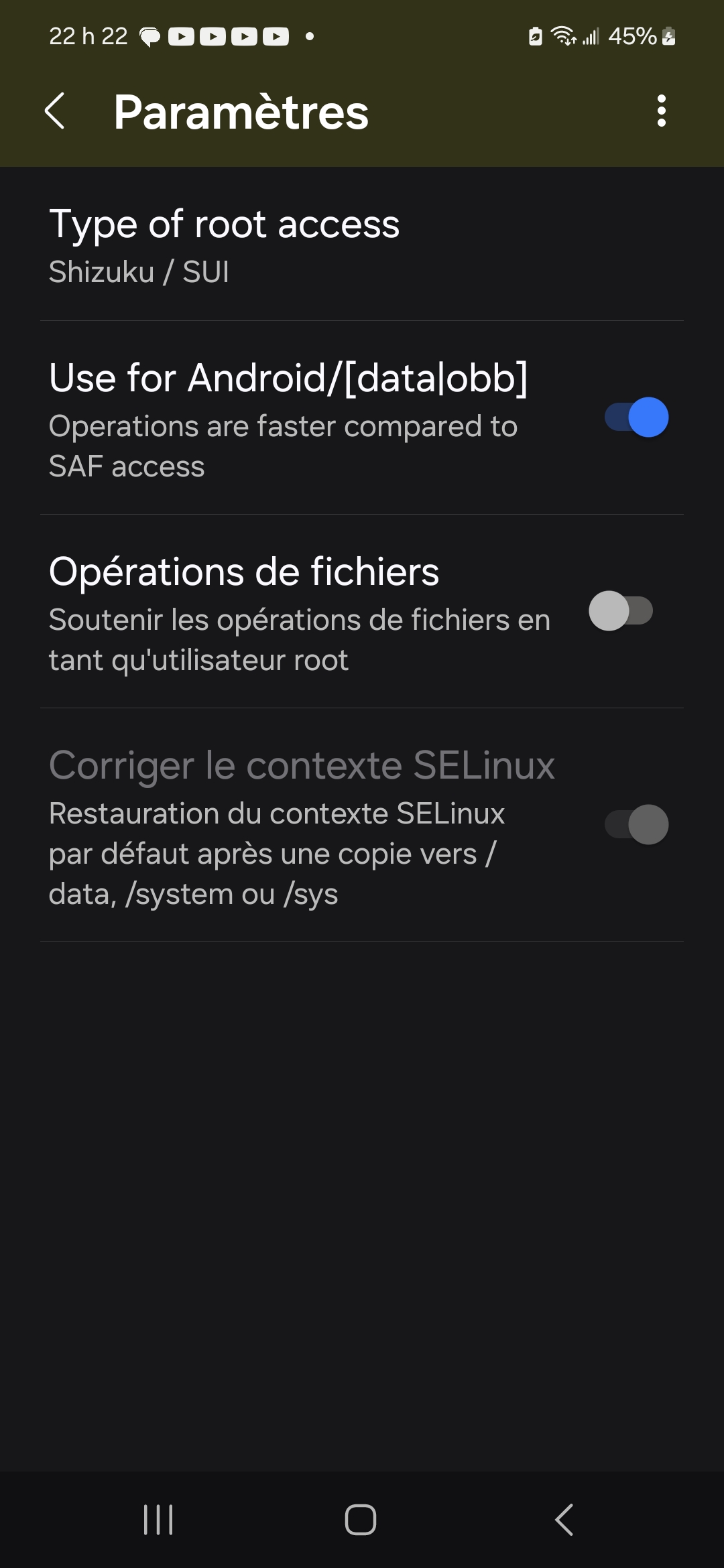
Task: Open Type of root access setting
Action: 362,246
